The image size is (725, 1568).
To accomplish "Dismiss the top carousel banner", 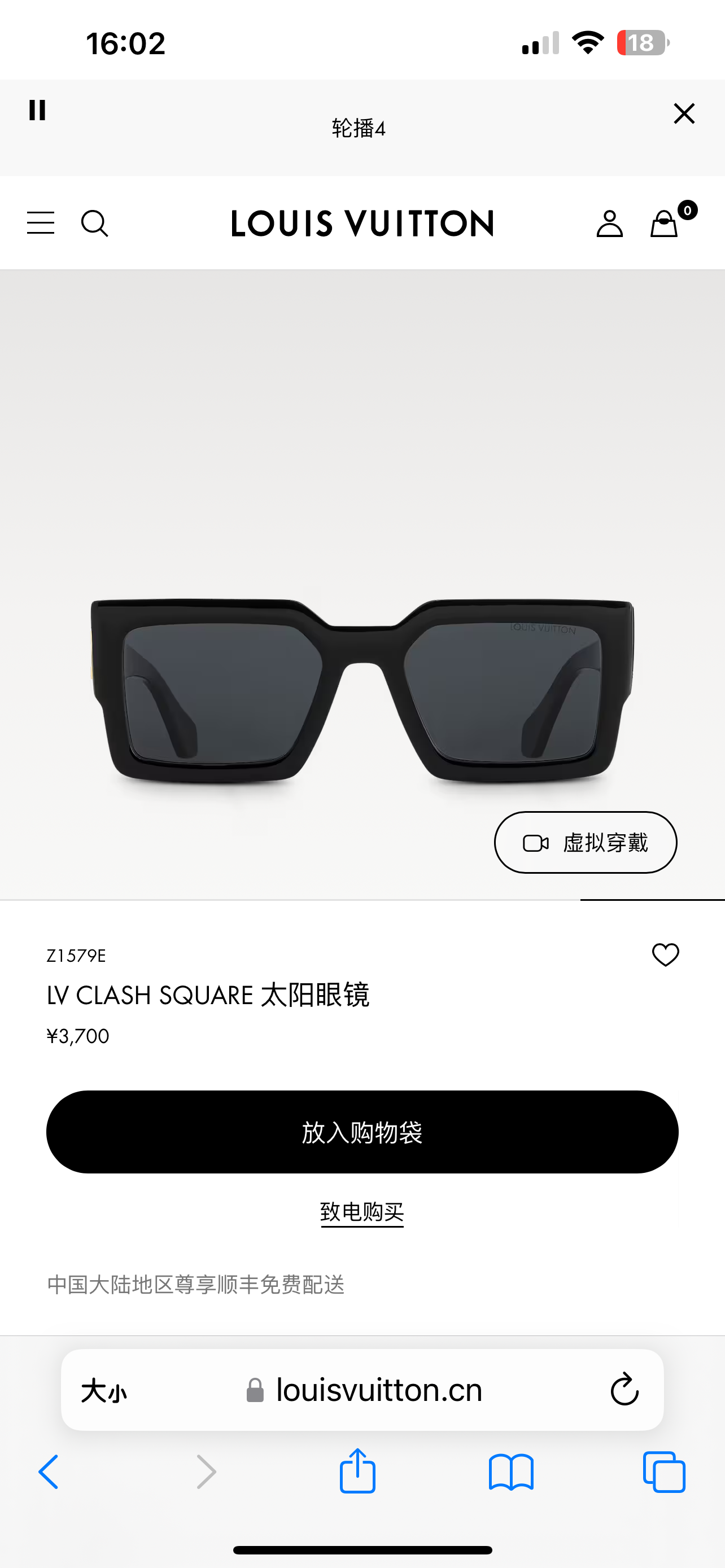I will (684, 113).
